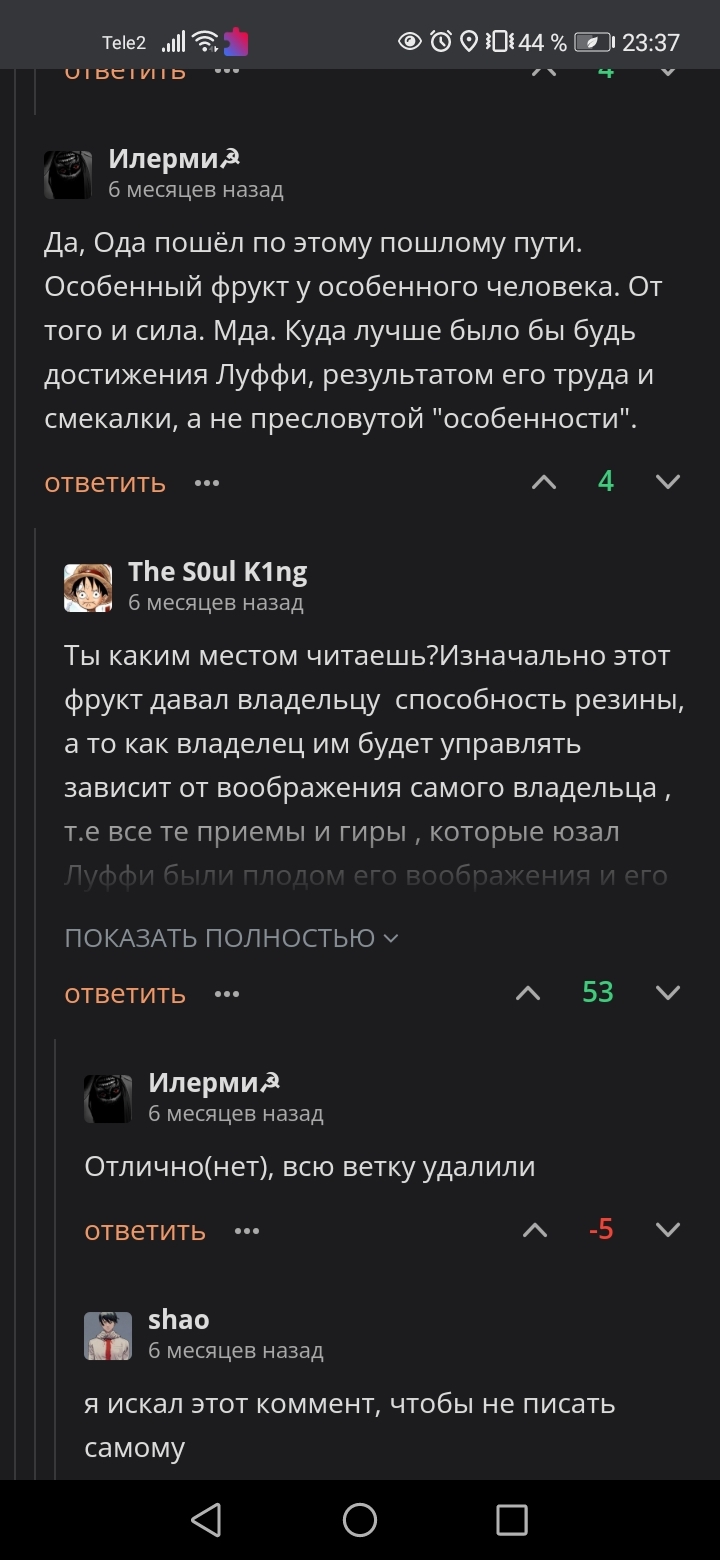Open shao's user profile
The width and height of the screenshot is (720, 1560).
coord(178,1320)
